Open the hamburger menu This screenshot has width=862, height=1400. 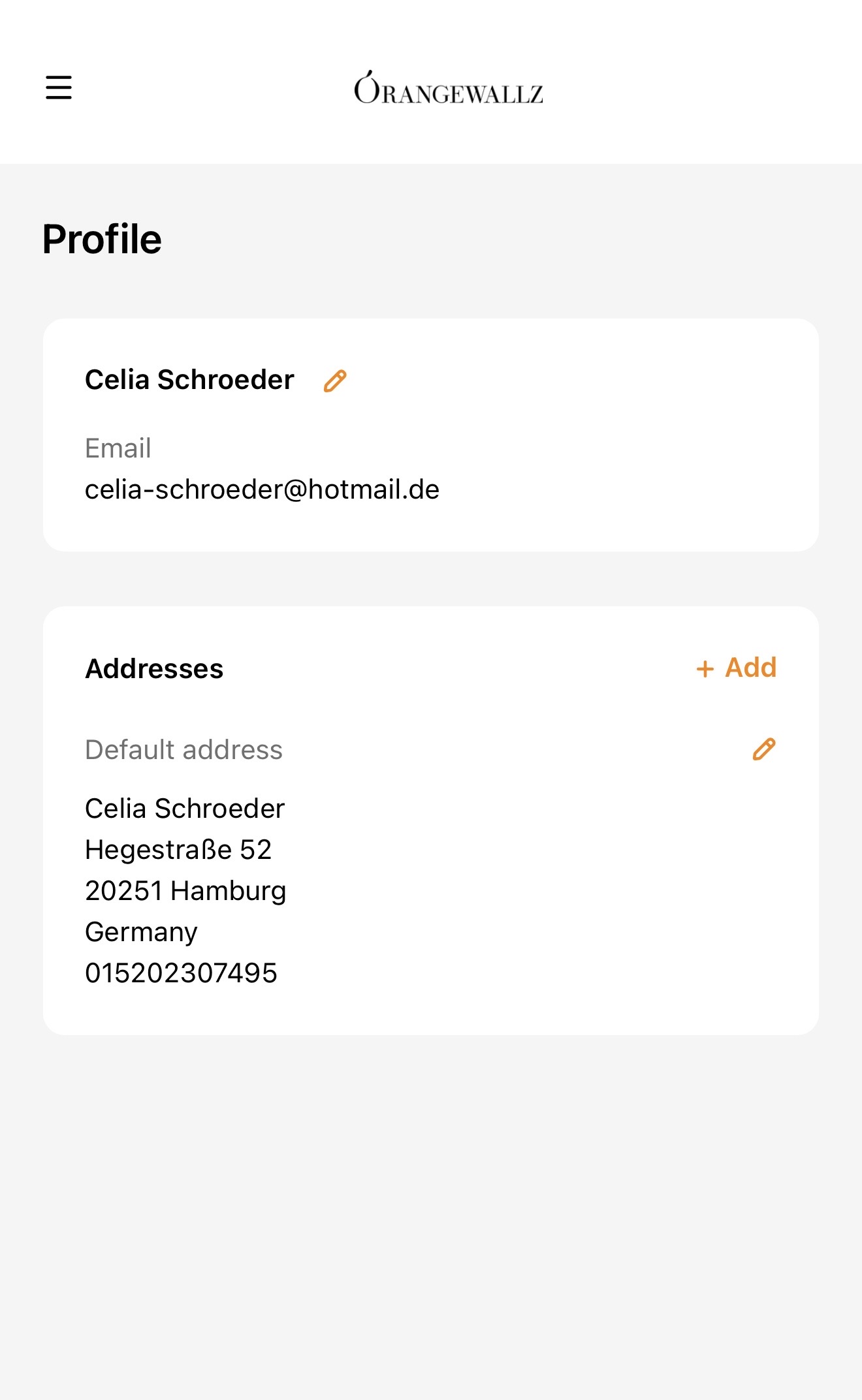click(59, 87)
